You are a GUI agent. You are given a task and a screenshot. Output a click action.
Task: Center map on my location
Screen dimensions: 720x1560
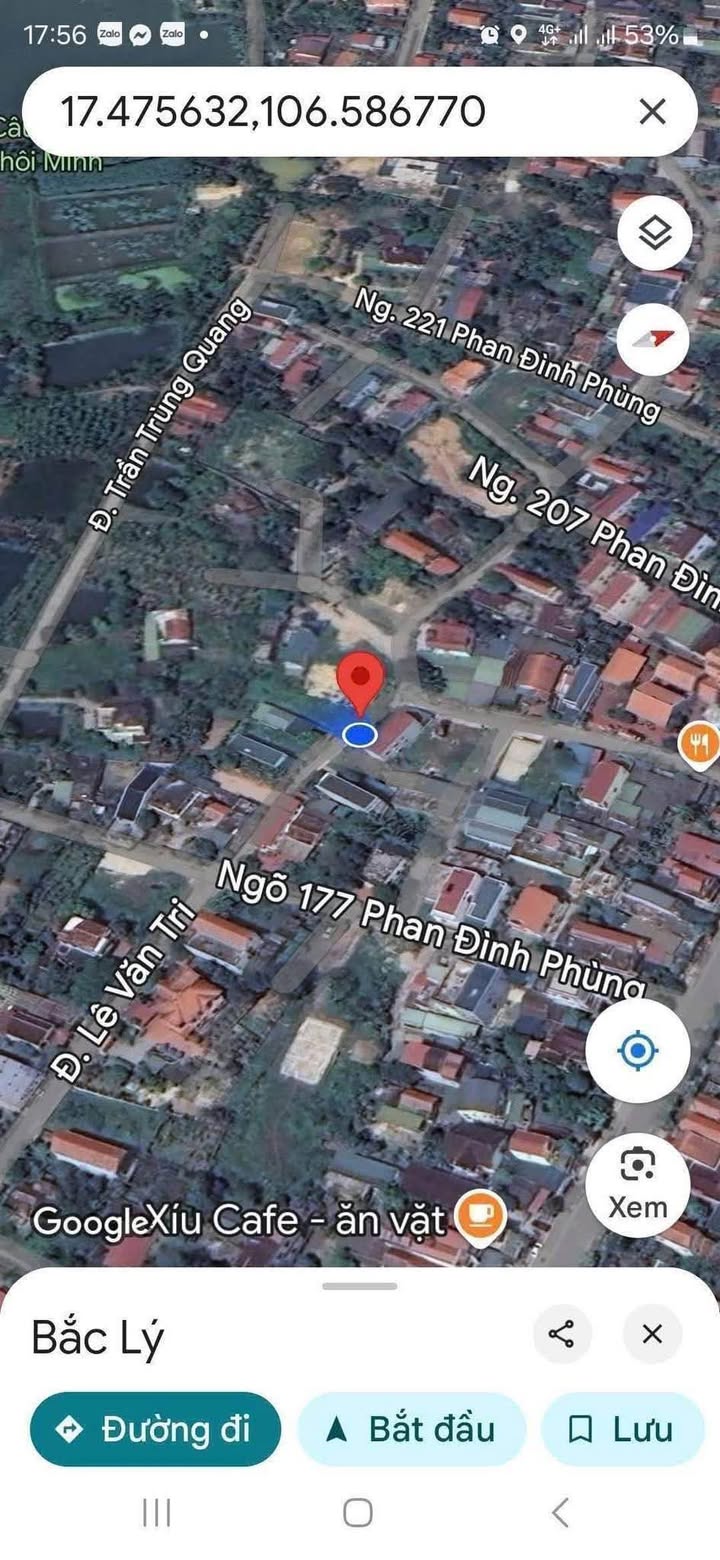point(637,1051)
